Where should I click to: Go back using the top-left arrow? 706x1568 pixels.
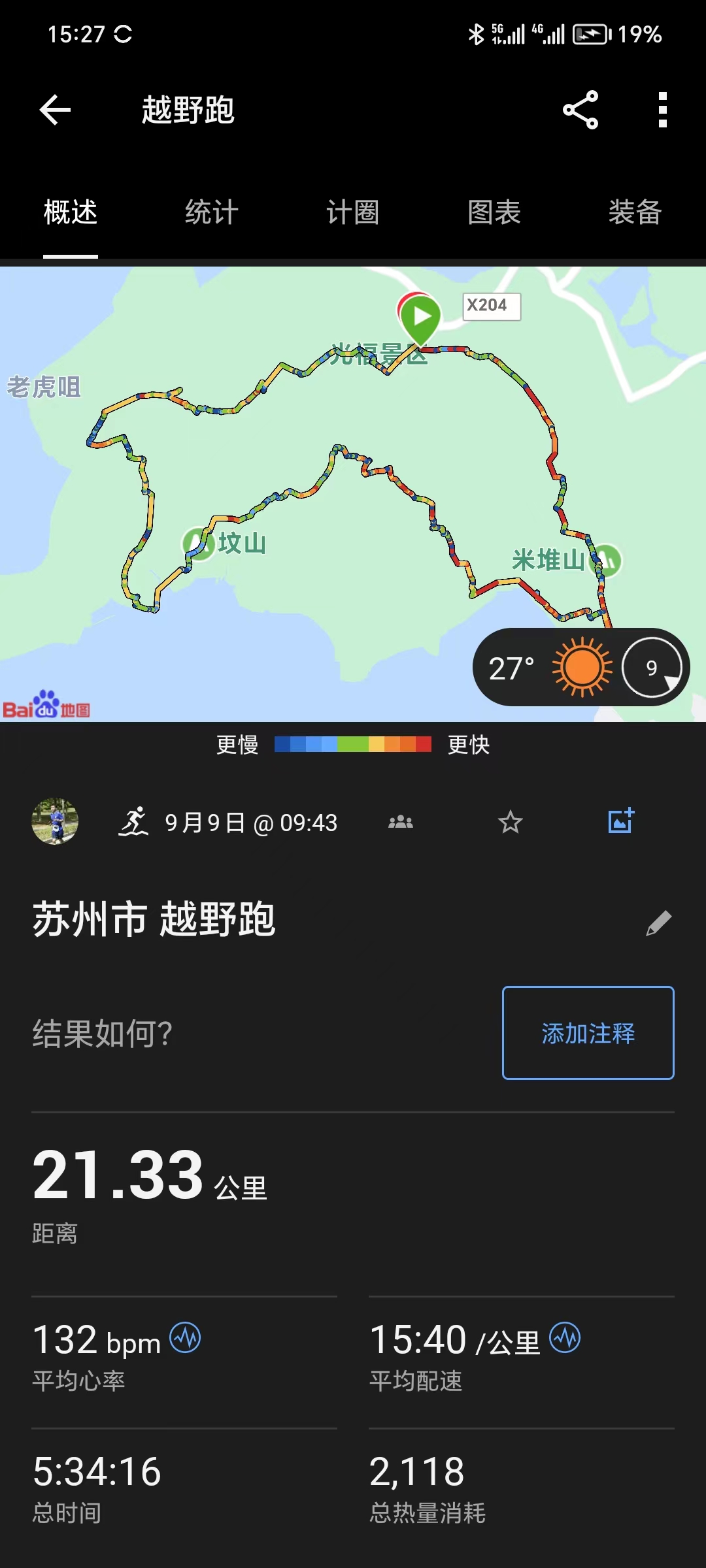pyautogui.click(x=55, y=109)
